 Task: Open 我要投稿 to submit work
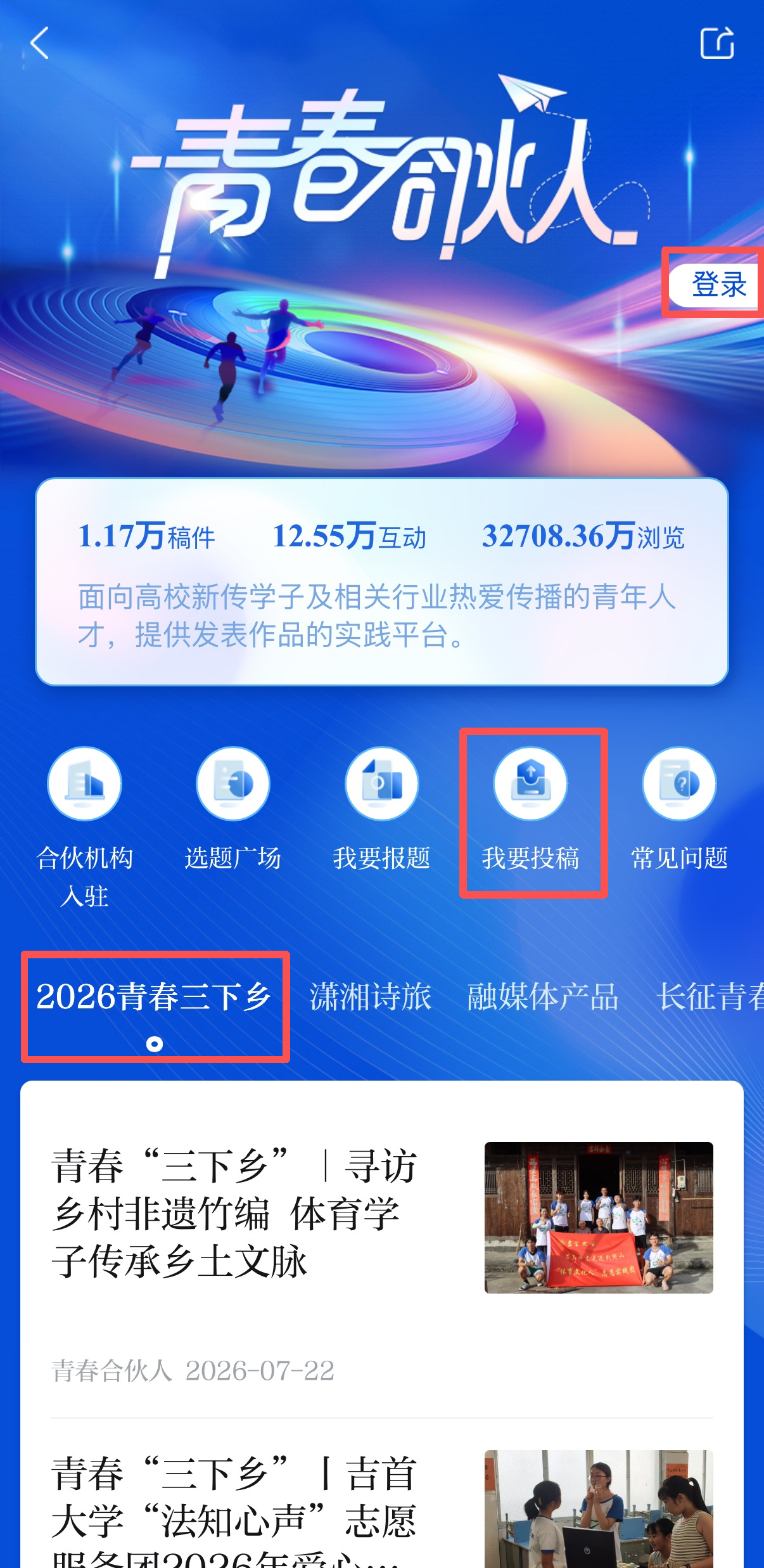point(531,810)
